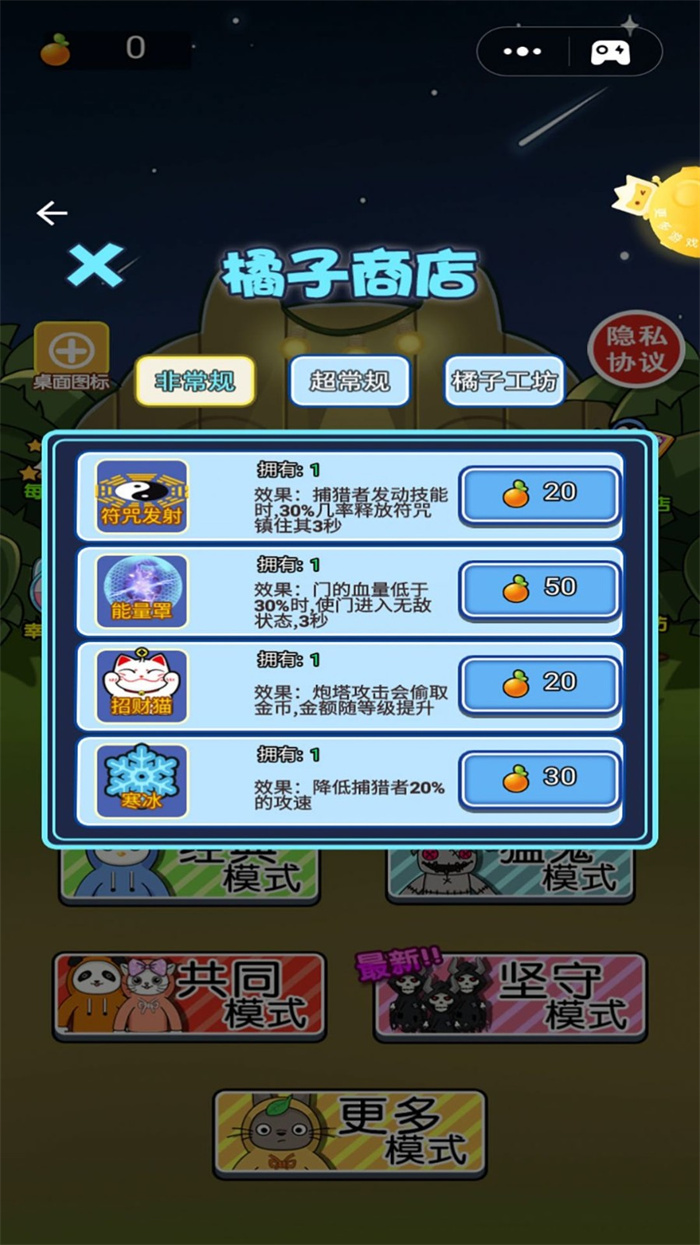700x1245 pixels.
Task: Switch to the 超常规 tab
Action: [349, 381]
